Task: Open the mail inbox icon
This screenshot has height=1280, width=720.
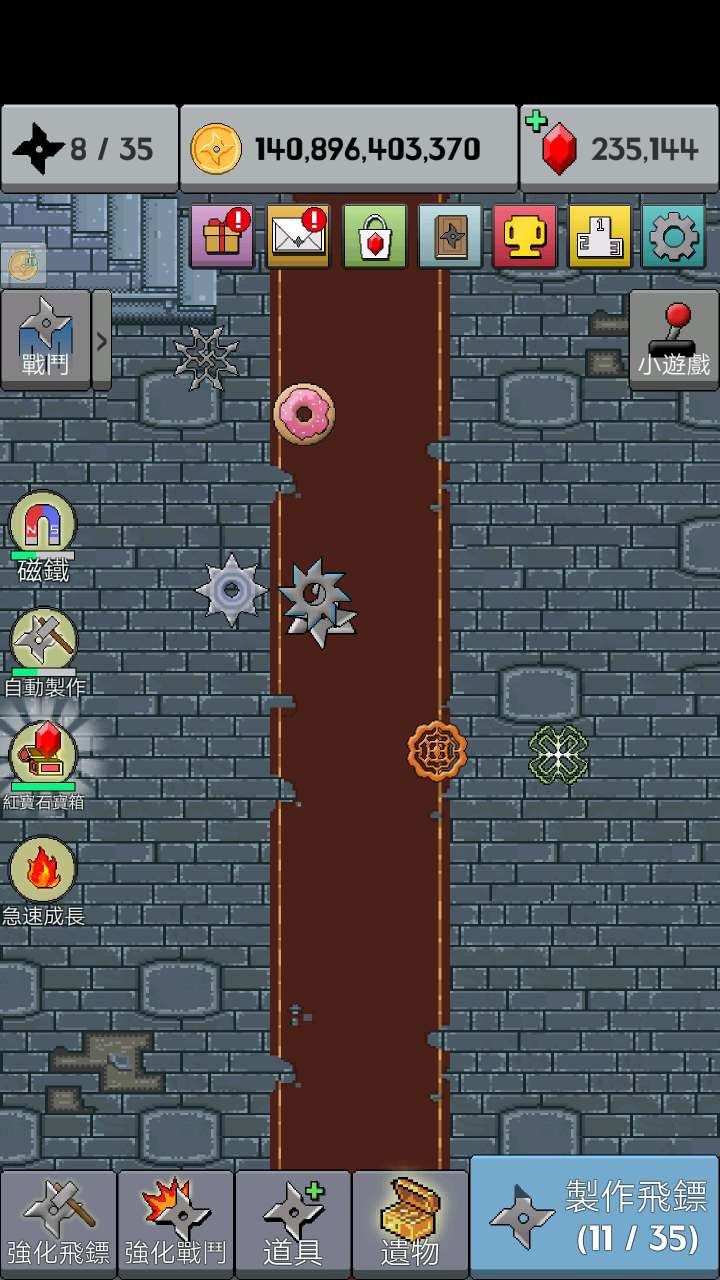Action: [298, 237]
